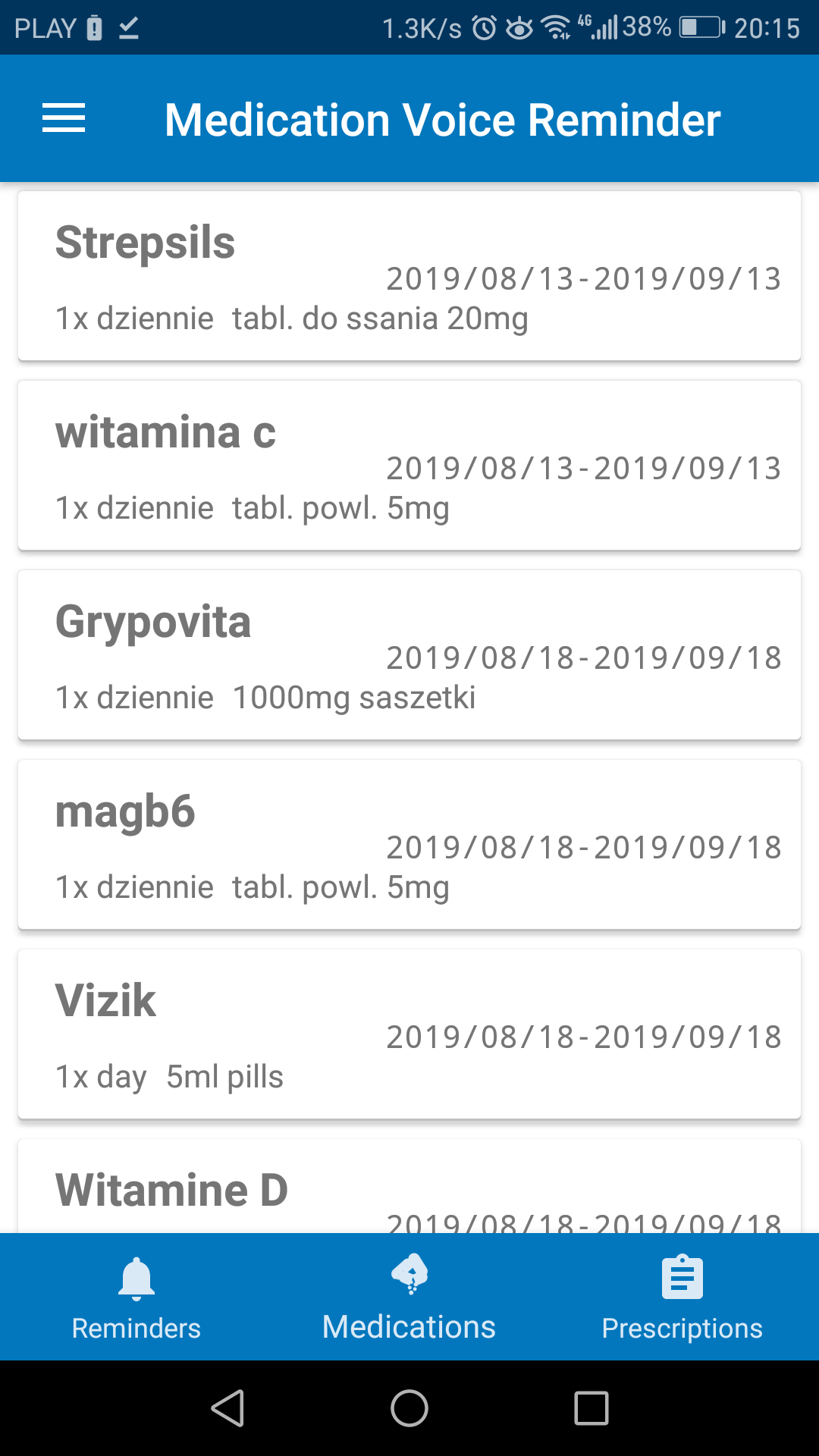The image size is (819, 1456).
Task: Open the witamina c medication details
Action: pos(409,466)
